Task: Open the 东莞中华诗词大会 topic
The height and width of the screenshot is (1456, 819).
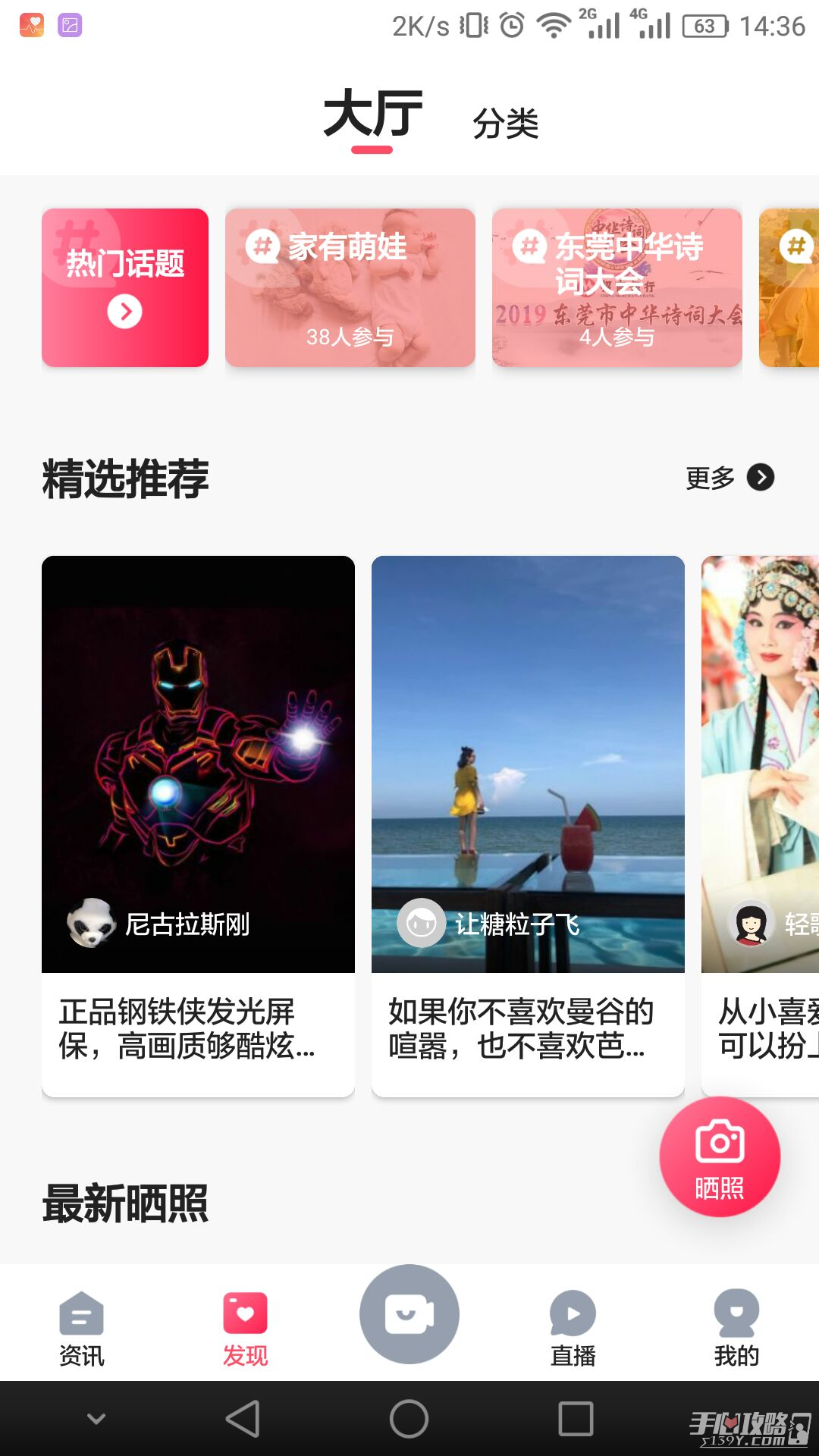Action: 617,287
